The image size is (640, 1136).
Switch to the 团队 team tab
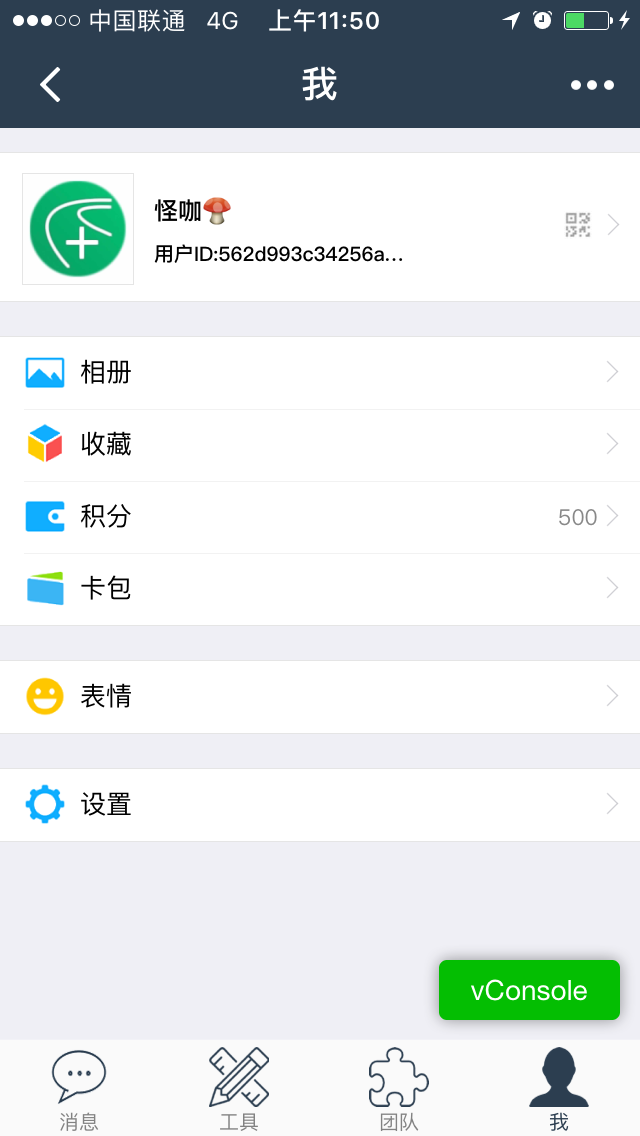point(399,1090)
